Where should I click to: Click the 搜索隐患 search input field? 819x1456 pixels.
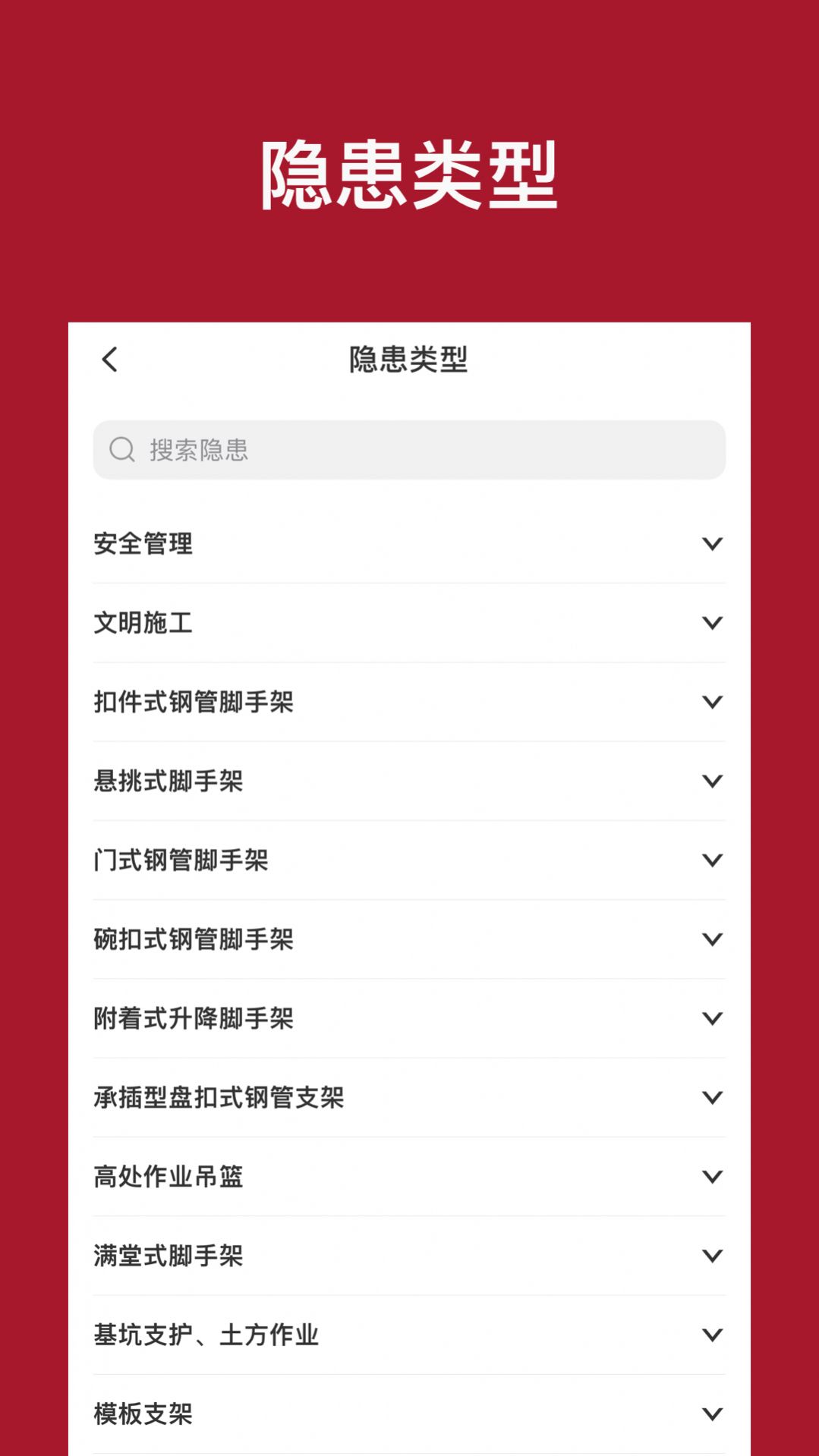[x=410, y=450]
